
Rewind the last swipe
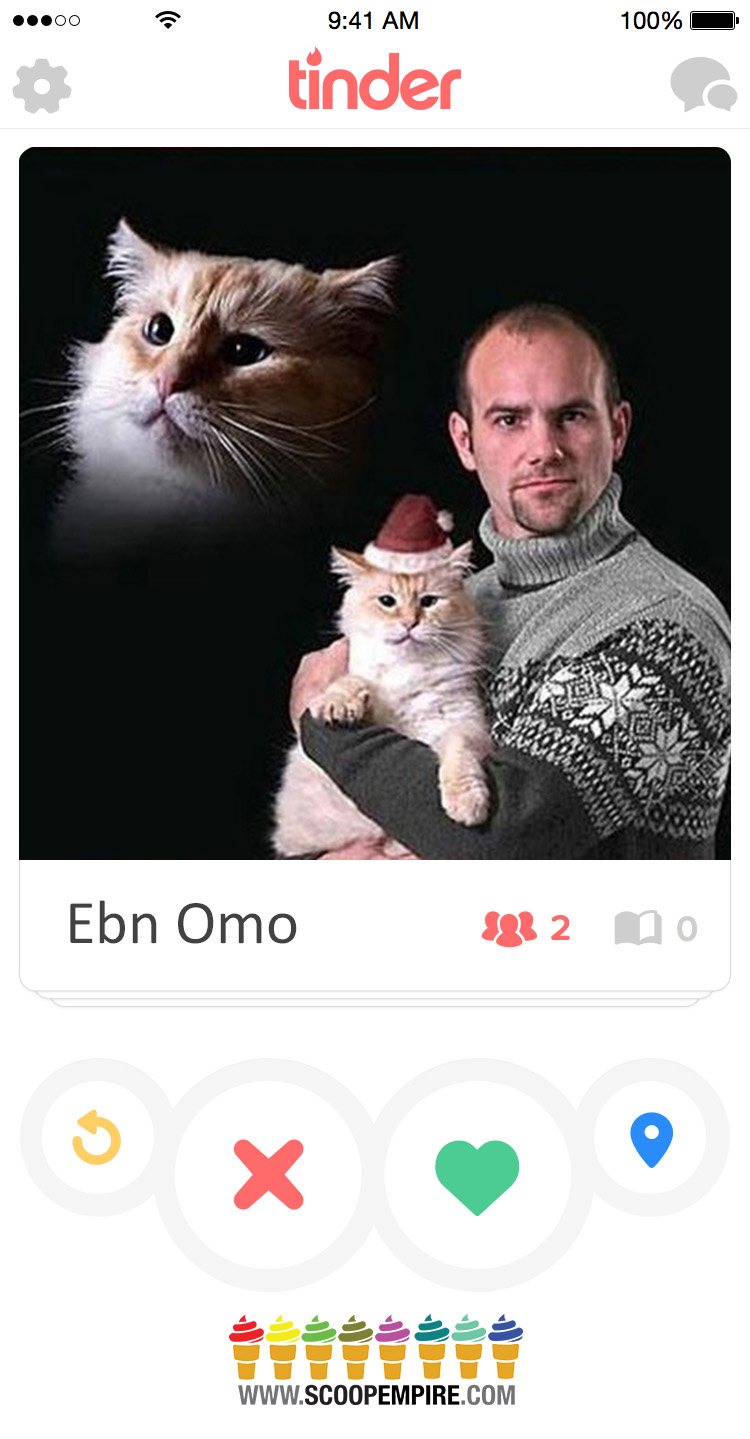(97, 1139)
